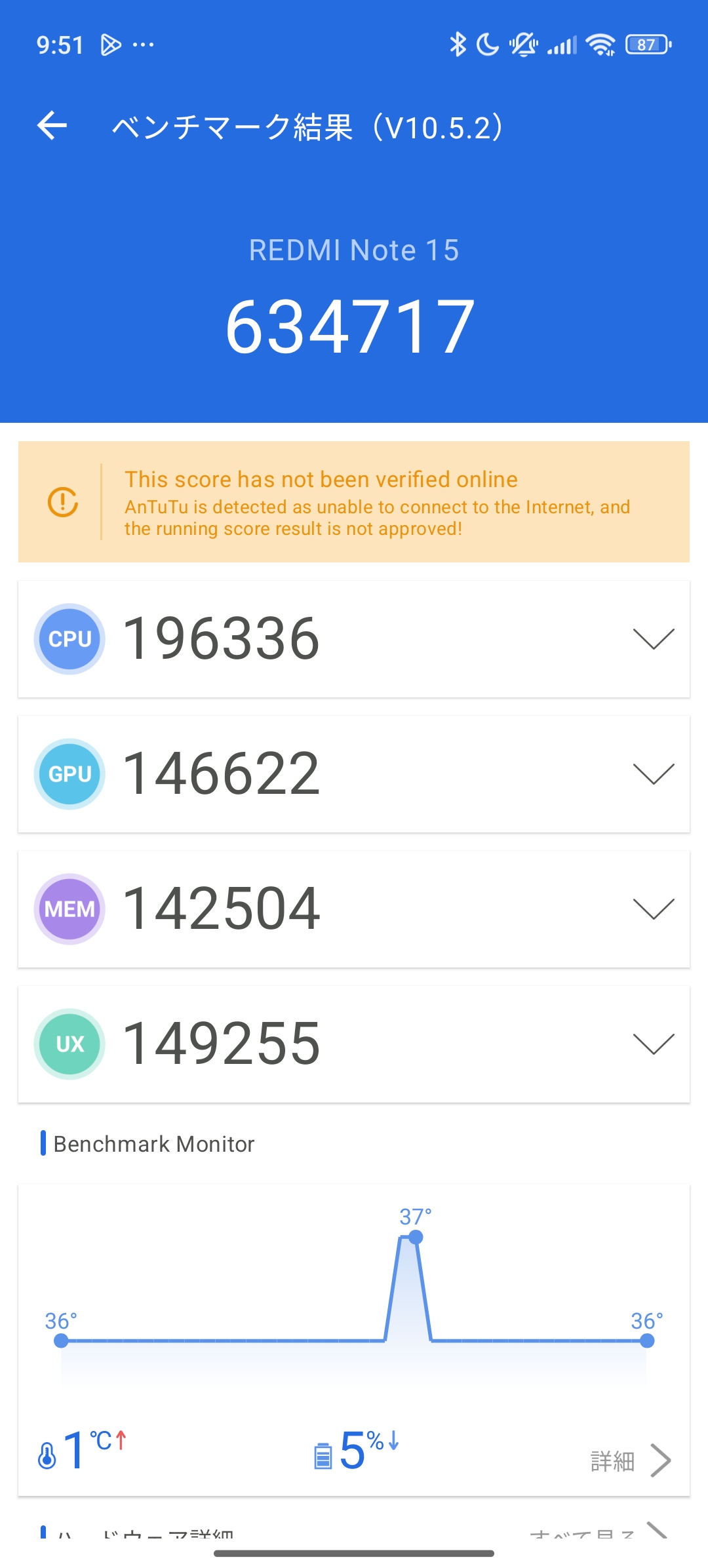Expand the MEM score 142504 details
Screen dimensions: 708x1568
(x=654, y=909)
